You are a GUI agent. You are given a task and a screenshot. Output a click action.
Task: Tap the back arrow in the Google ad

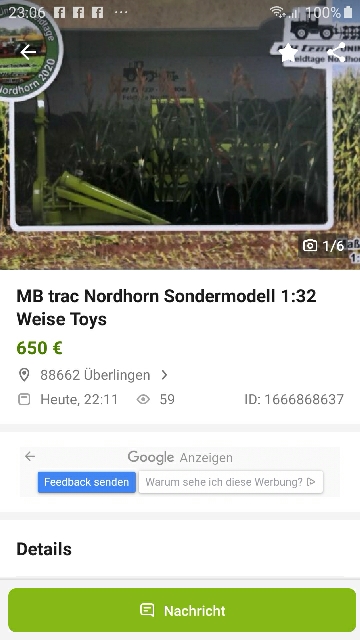(30, 456)
